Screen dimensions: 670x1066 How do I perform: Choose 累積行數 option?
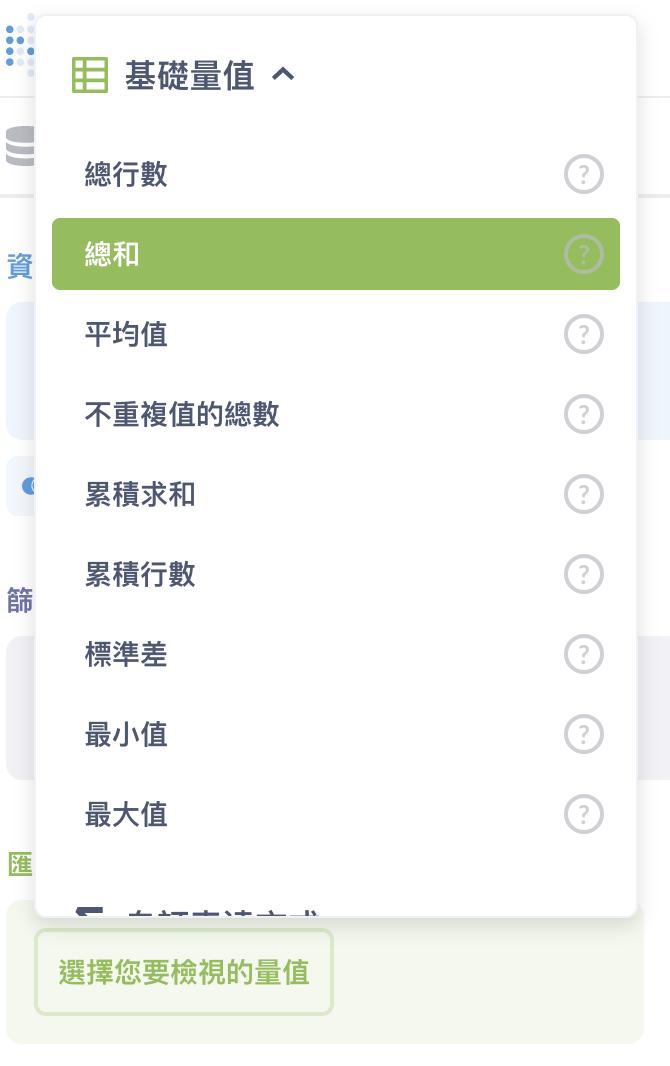pos(140,574)
